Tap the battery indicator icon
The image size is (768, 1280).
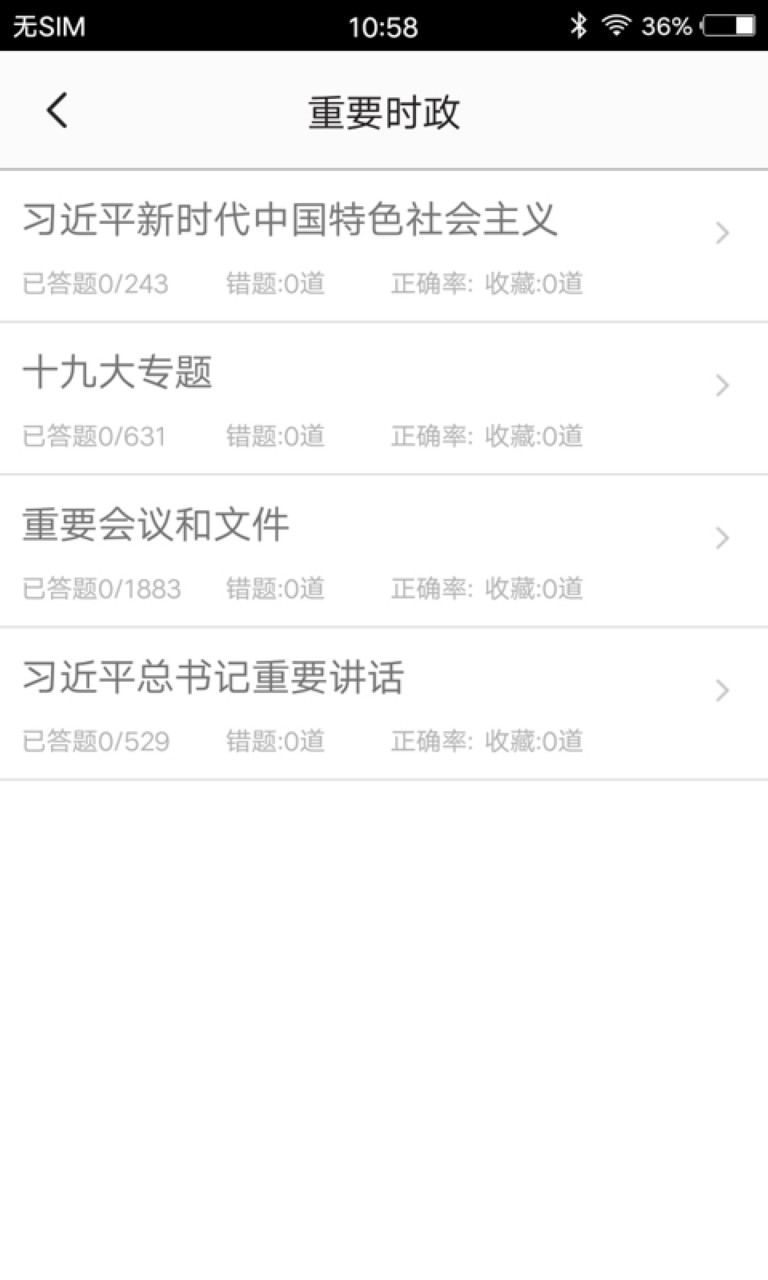[727, 26]
